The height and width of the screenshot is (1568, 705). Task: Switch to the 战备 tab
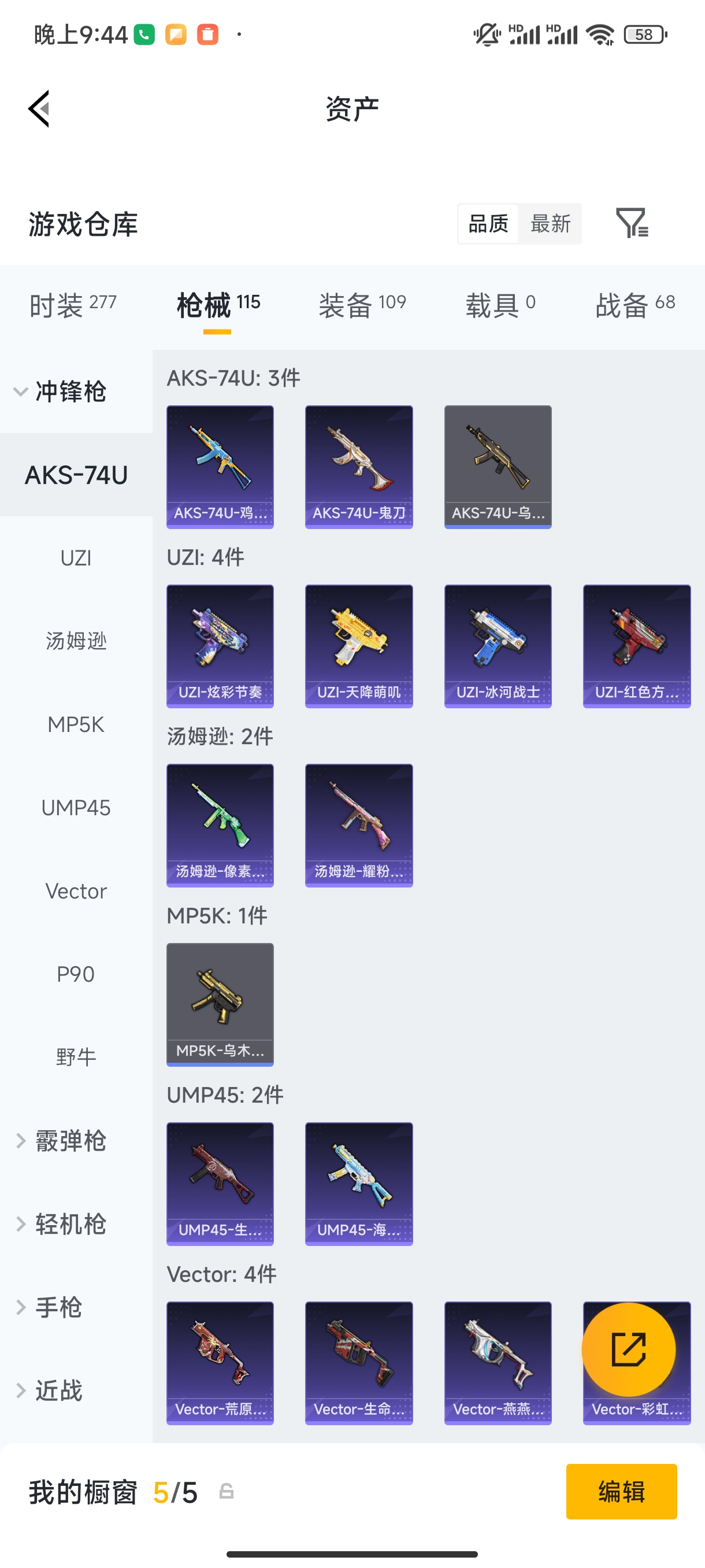pyautogui.click(x=634, y=304)
